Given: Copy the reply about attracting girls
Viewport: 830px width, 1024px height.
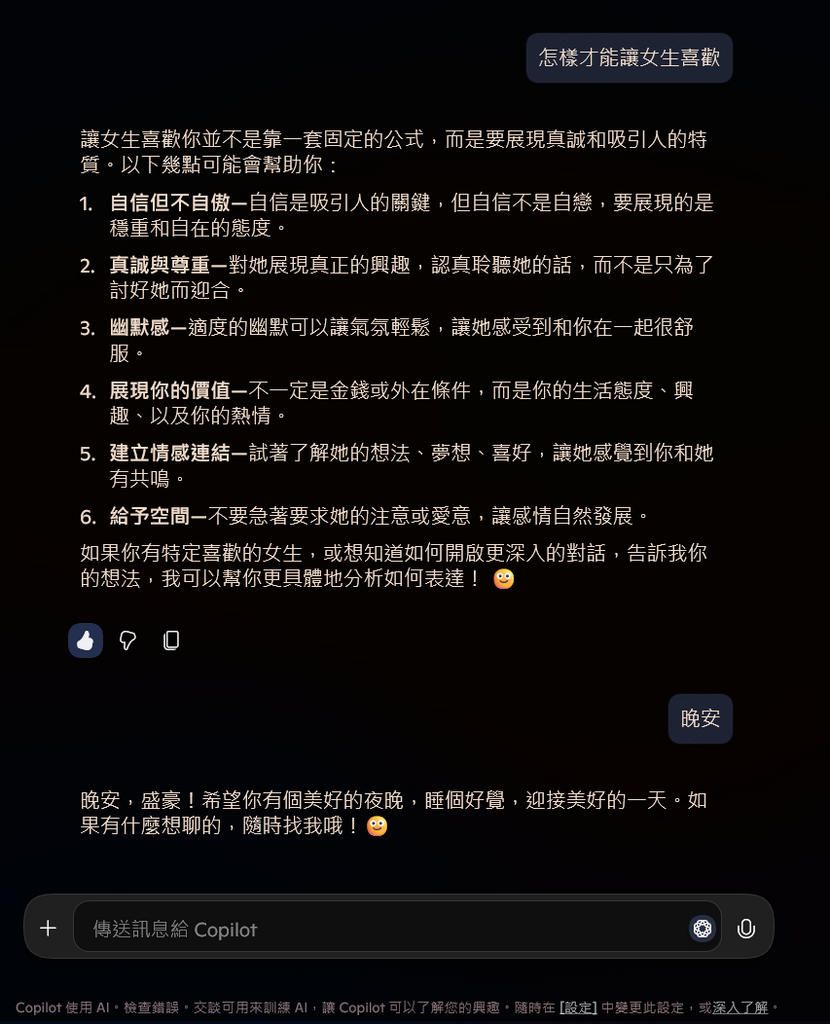Looking at the screenshot, I should point(171,640).
